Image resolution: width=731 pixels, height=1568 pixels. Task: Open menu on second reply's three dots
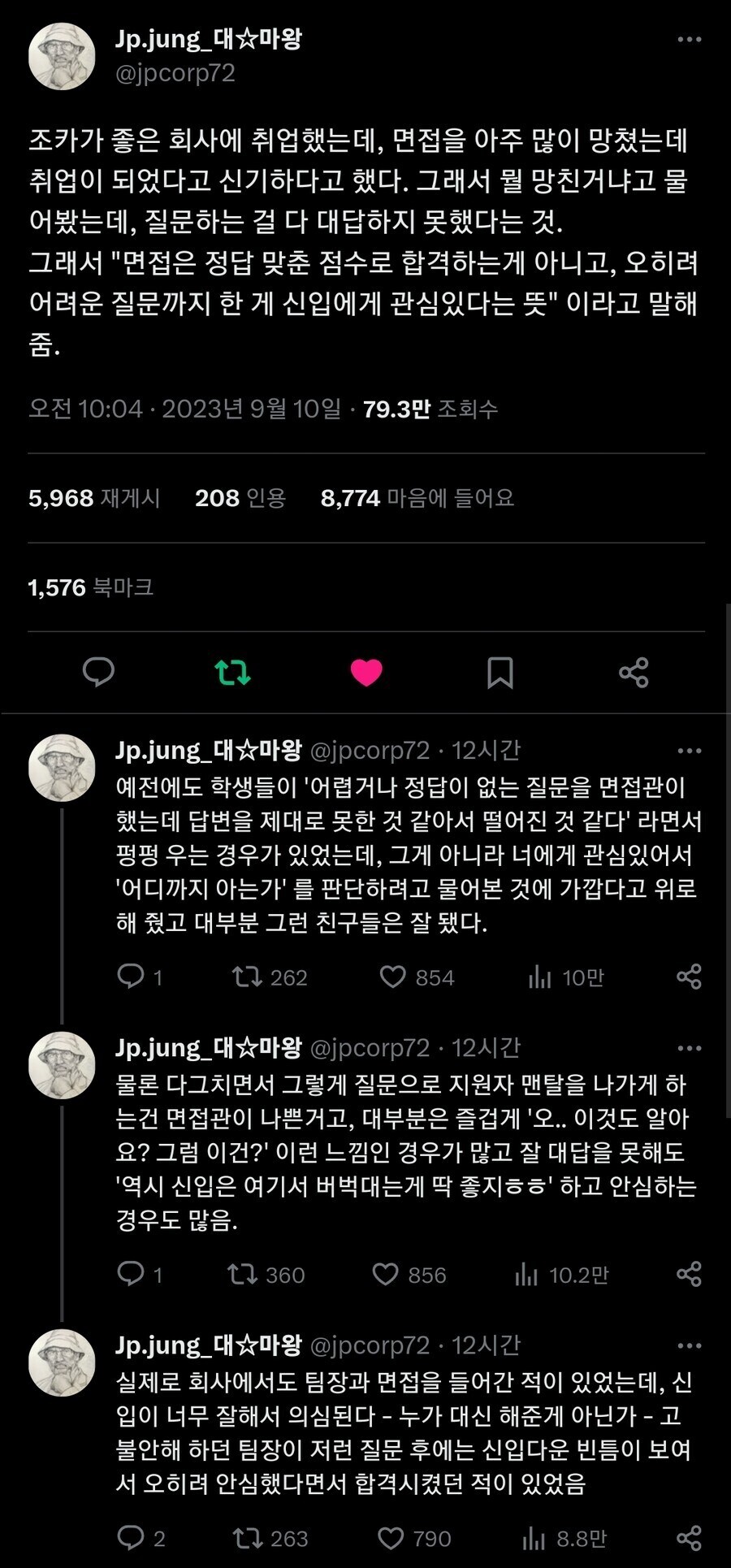point(690,1048)
